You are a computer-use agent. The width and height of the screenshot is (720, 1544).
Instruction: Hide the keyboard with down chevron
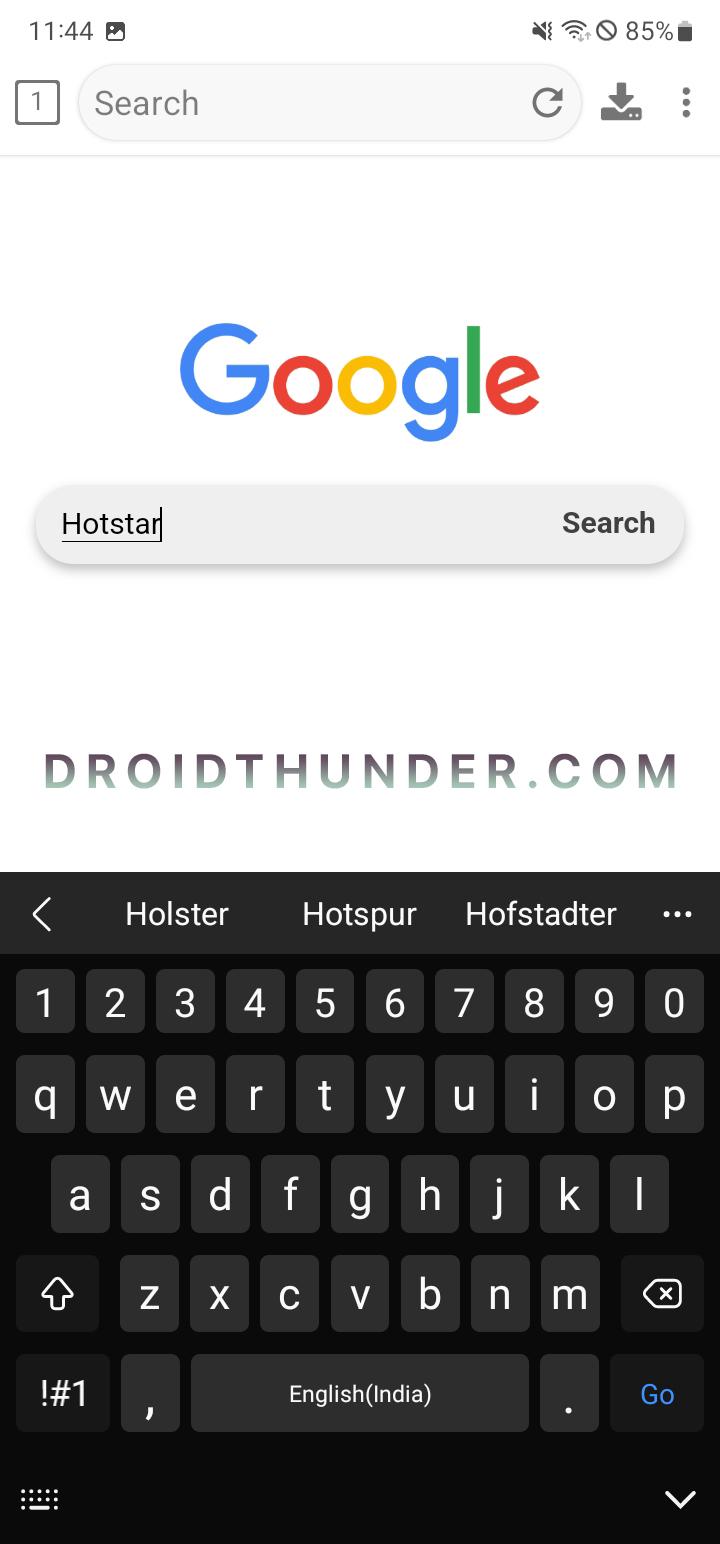point(680,1499)
